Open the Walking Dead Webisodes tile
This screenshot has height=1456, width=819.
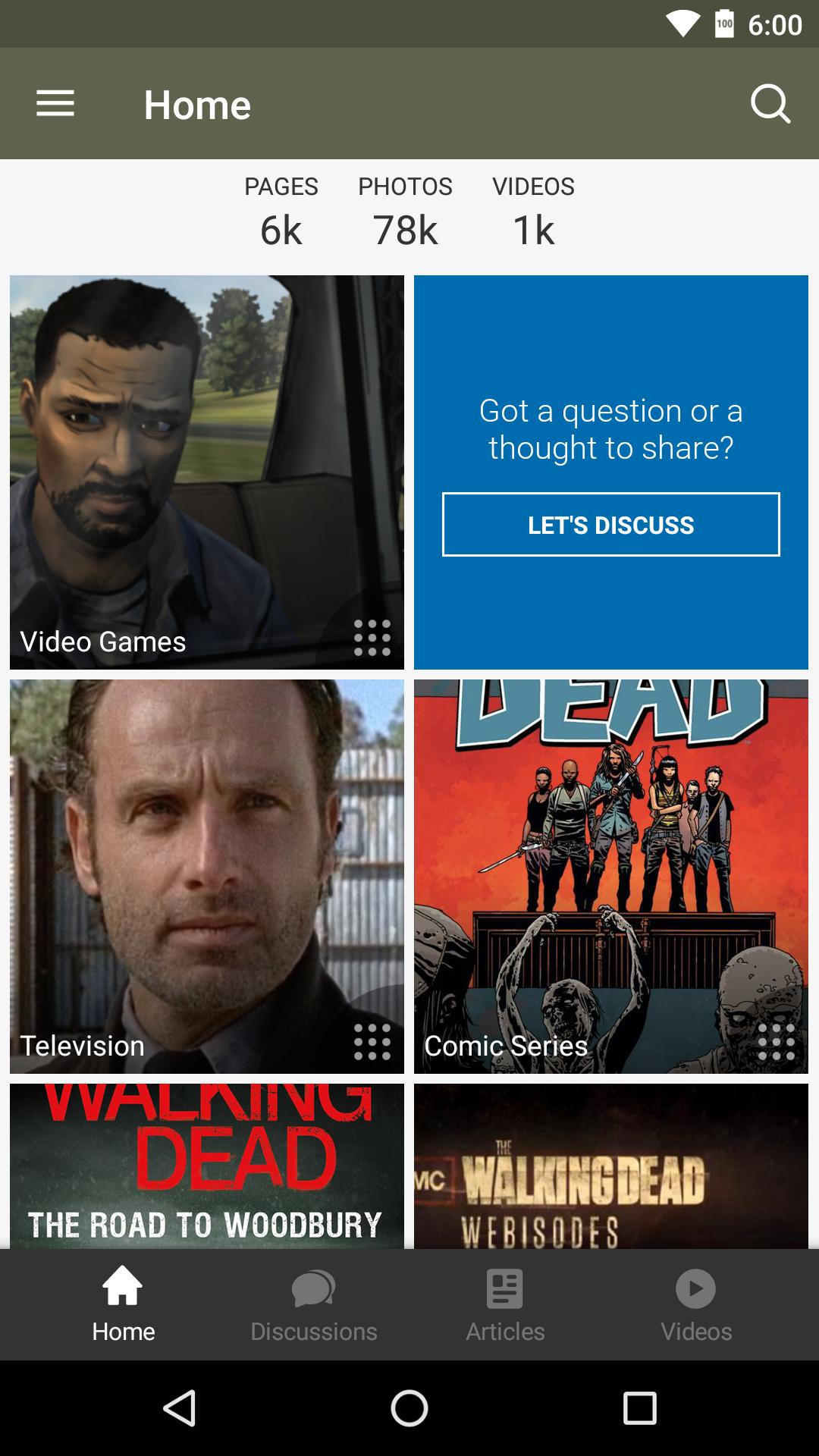tap(610, 1166)
